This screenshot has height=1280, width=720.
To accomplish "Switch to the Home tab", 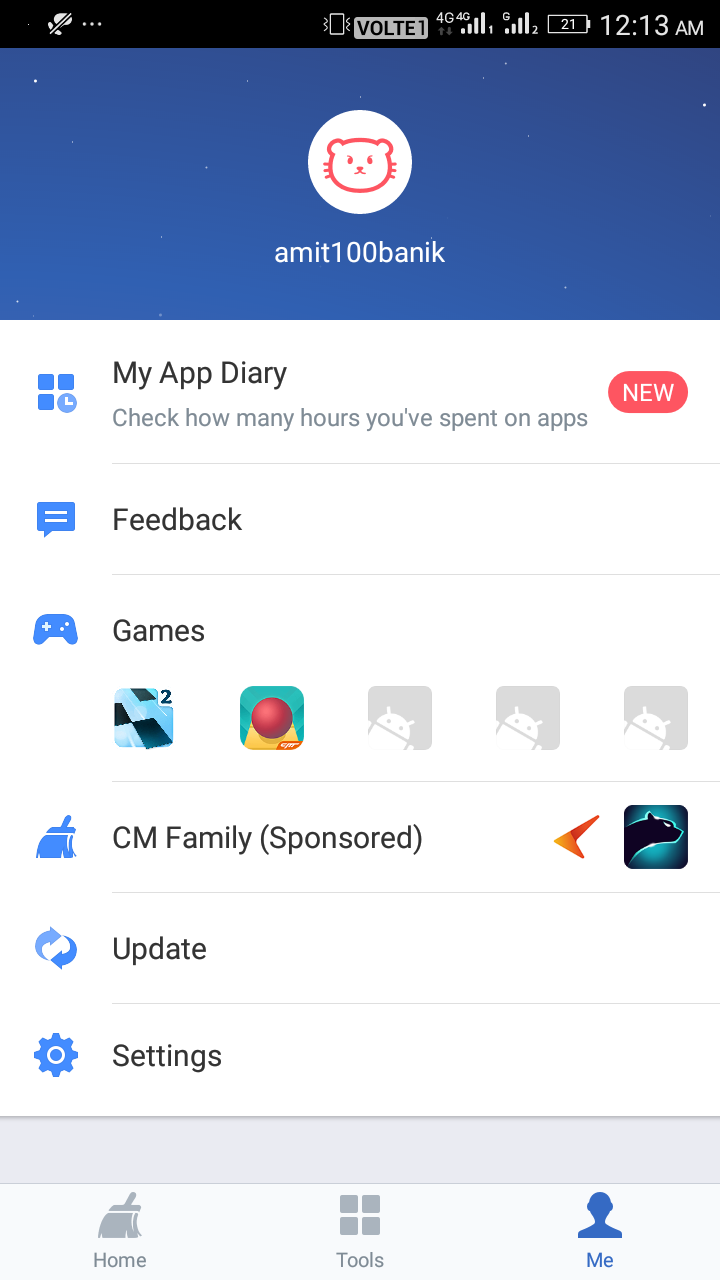I will click(120, 1232).
